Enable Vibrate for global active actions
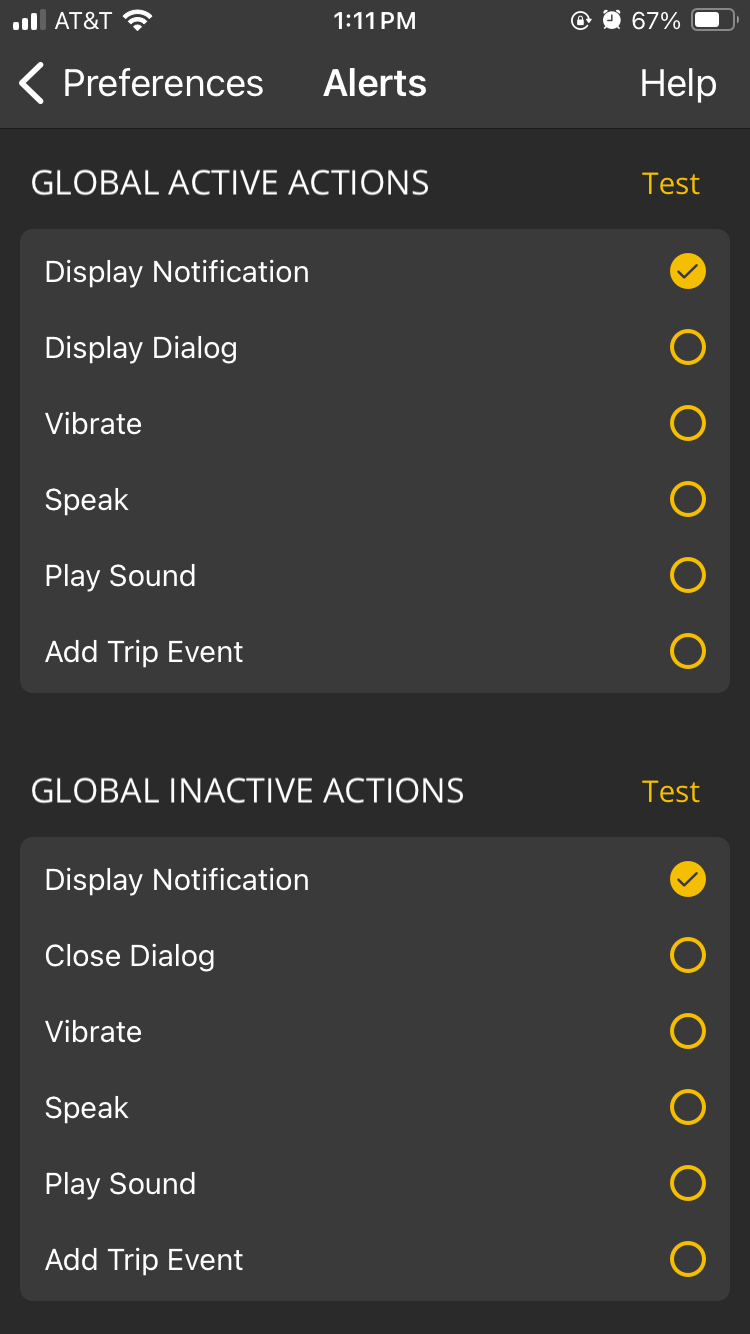The height and width of the screenshot is (1334, 750). (x=687, y=423)
